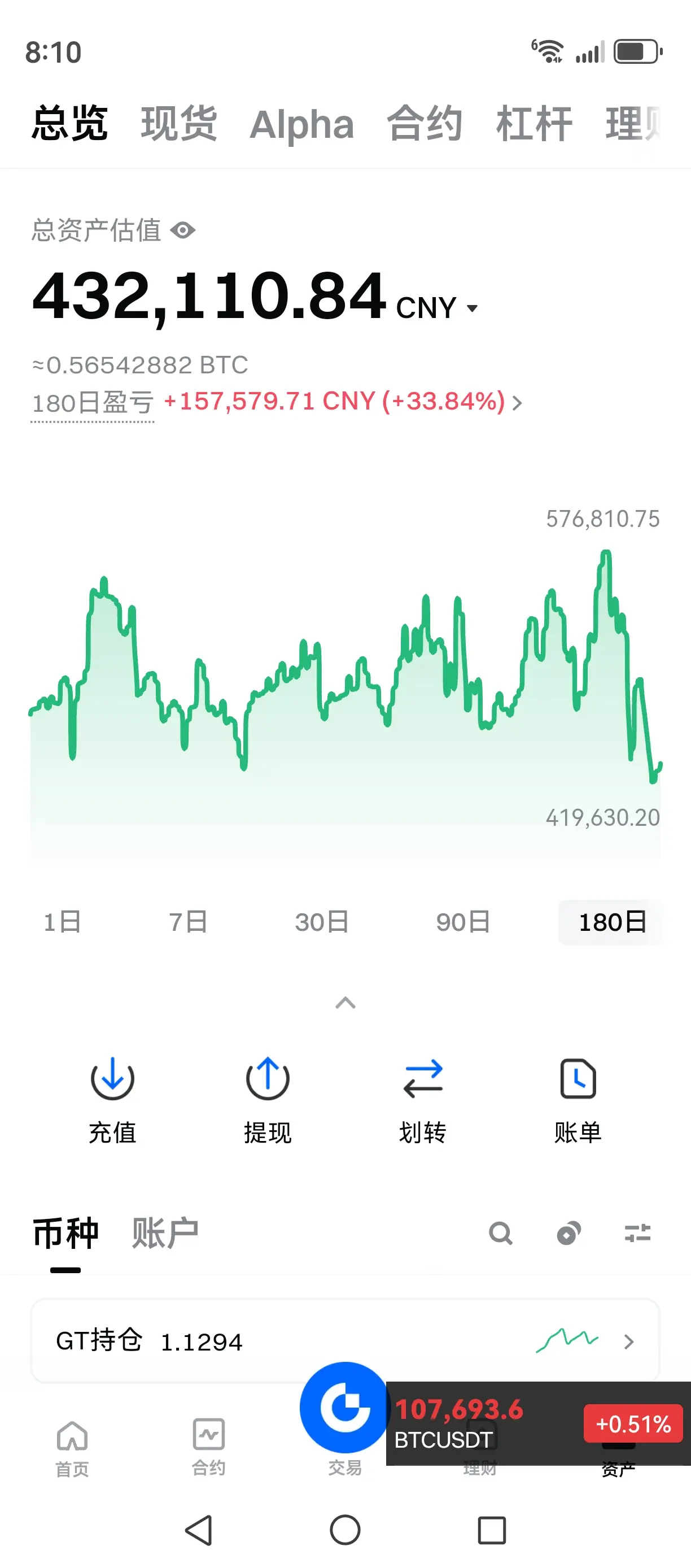Viewport: 691px width, 1568px height.
Task: Select the 30日 chart range
Action: [x=322, y=922]
